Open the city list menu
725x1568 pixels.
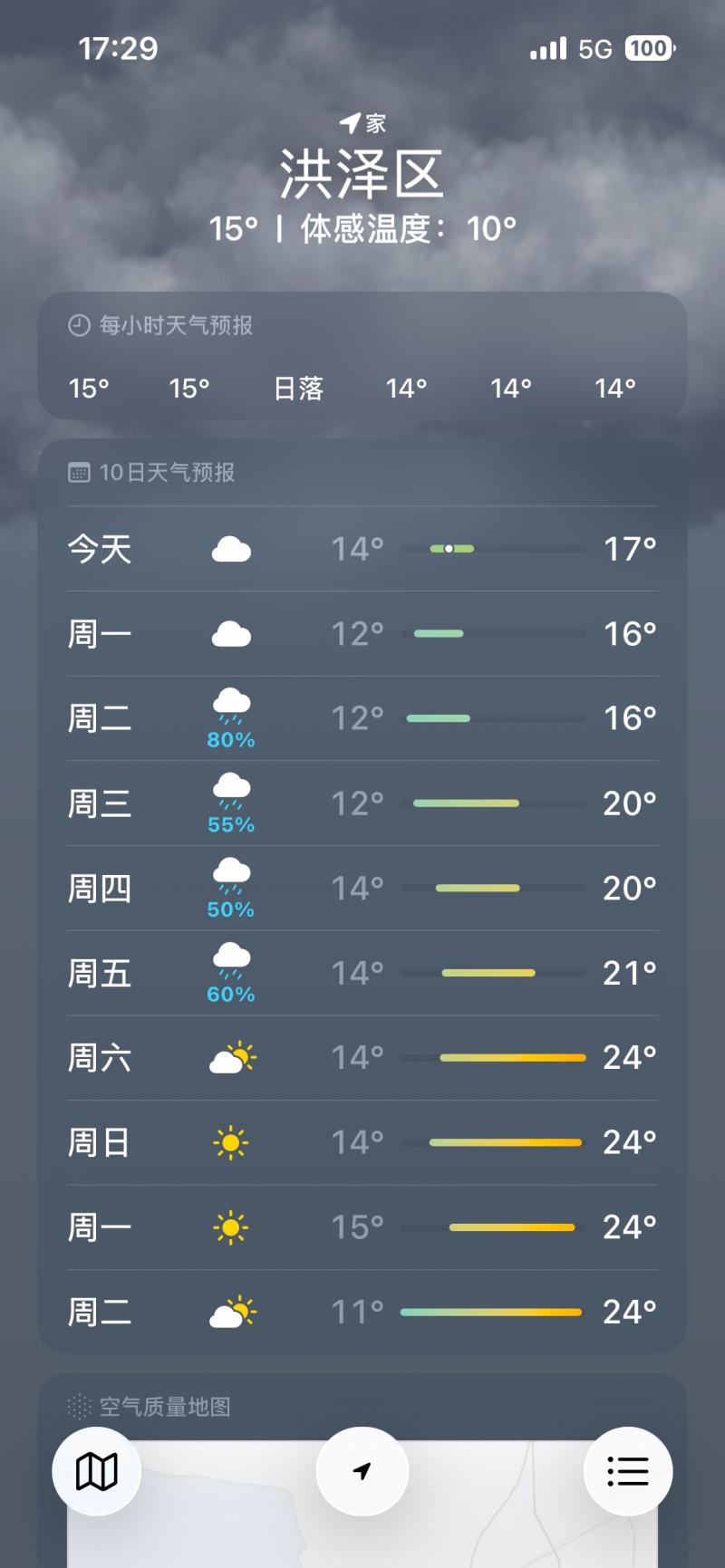[627, 1471]
